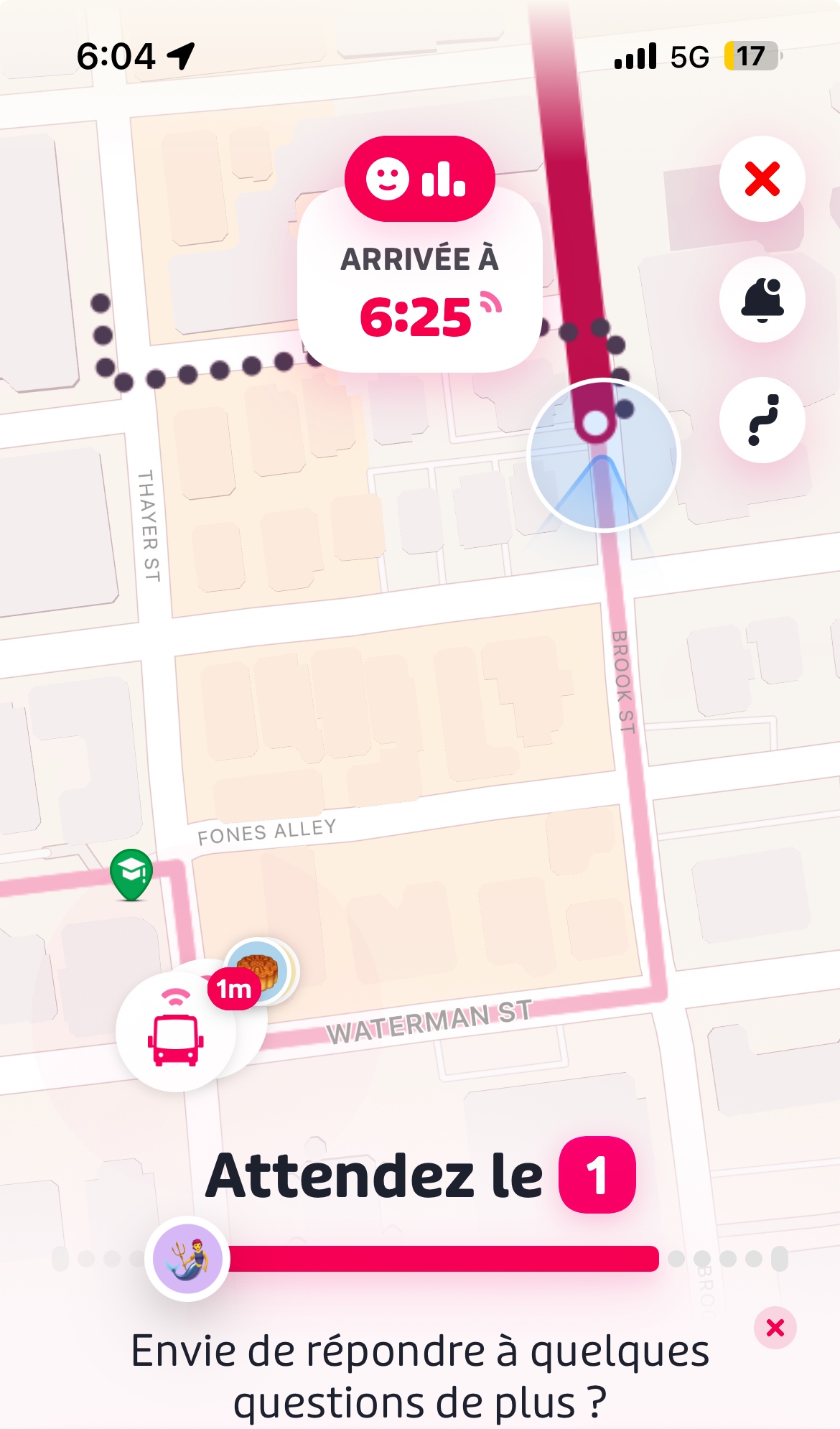Close the trip with the red X button

click(762, 179)
